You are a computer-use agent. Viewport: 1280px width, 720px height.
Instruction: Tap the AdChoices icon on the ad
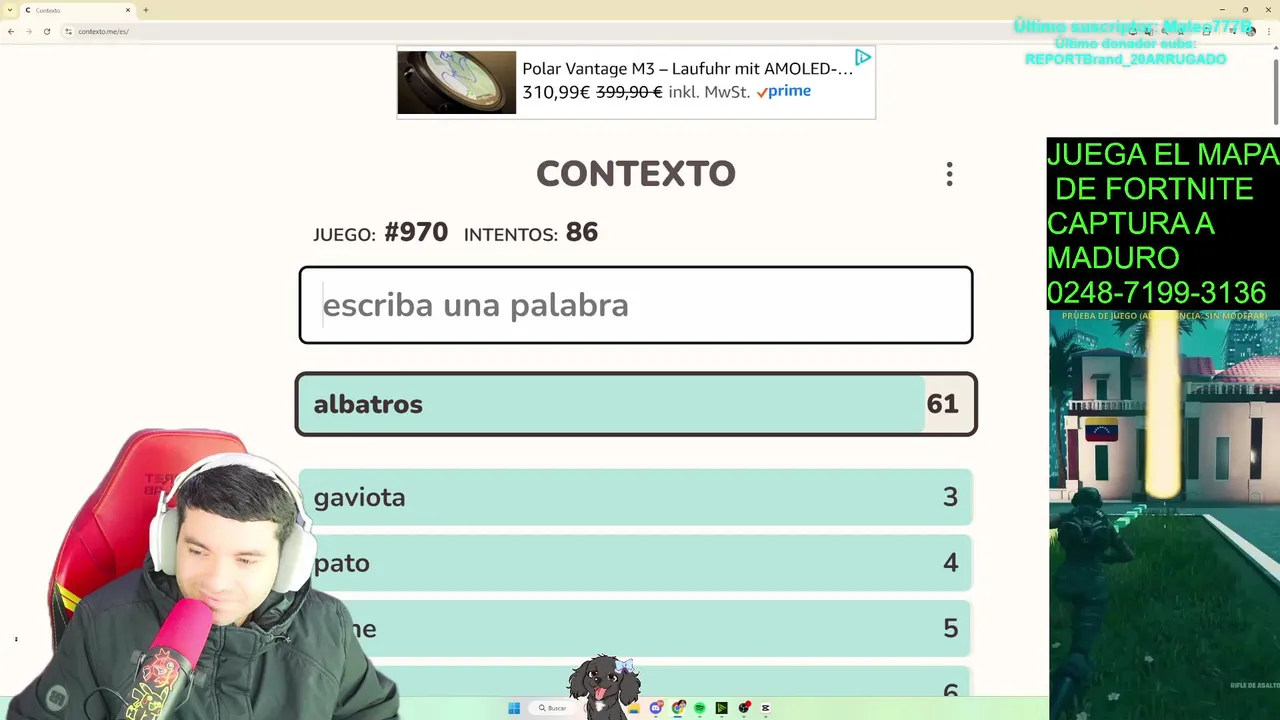click(862, 57)
